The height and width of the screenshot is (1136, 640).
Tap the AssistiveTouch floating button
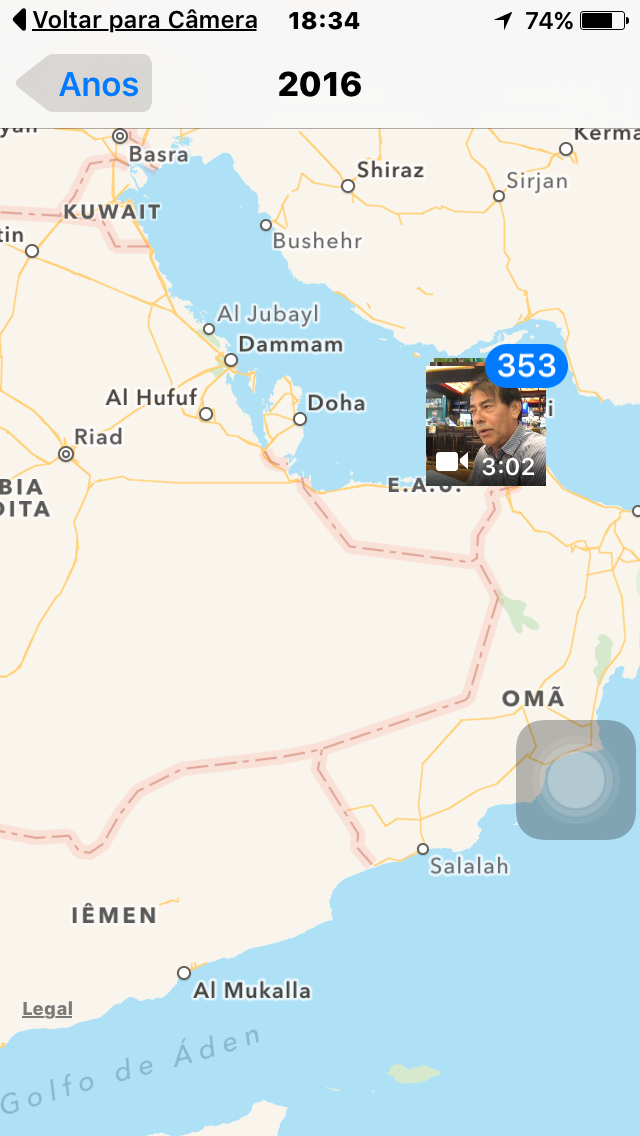(x=576, y=780)
